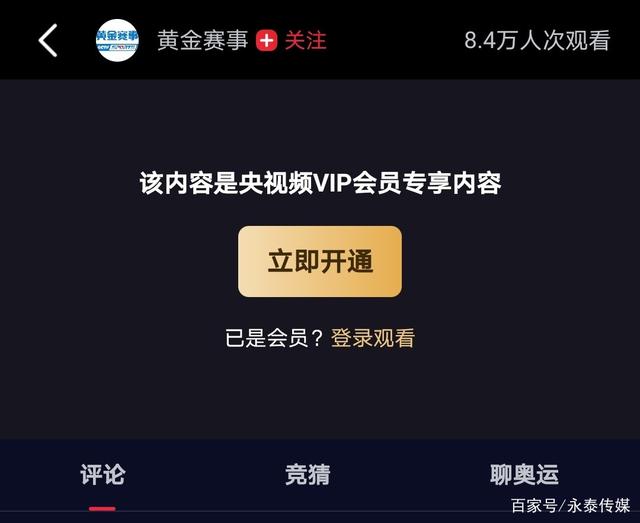Viewport: 640px width, 523px height.
Task: Switch to the 竞猜 tab
Action: point(307,474)
